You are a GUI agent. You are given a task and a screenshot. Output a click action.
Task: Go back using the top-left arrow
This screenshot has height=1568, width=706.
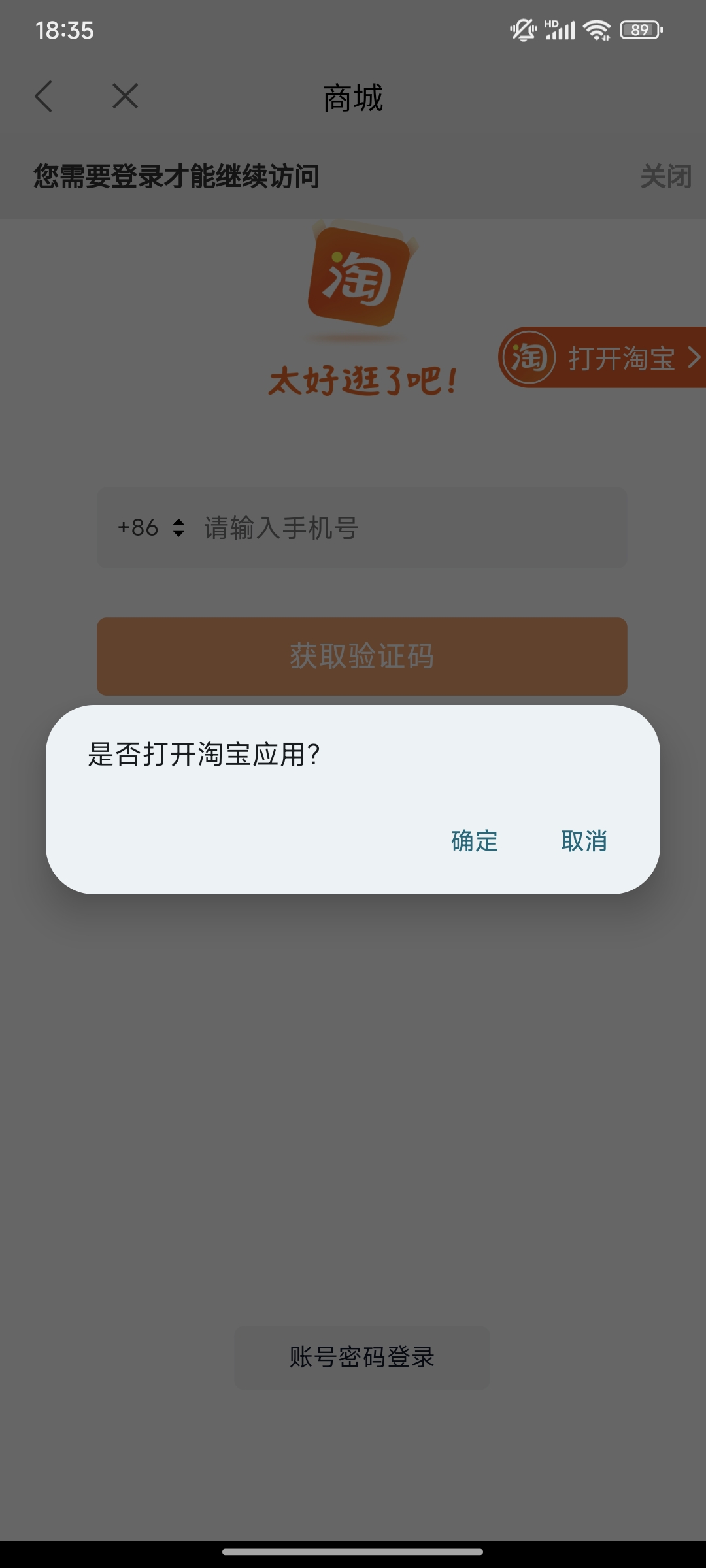[x=44, y=97]
